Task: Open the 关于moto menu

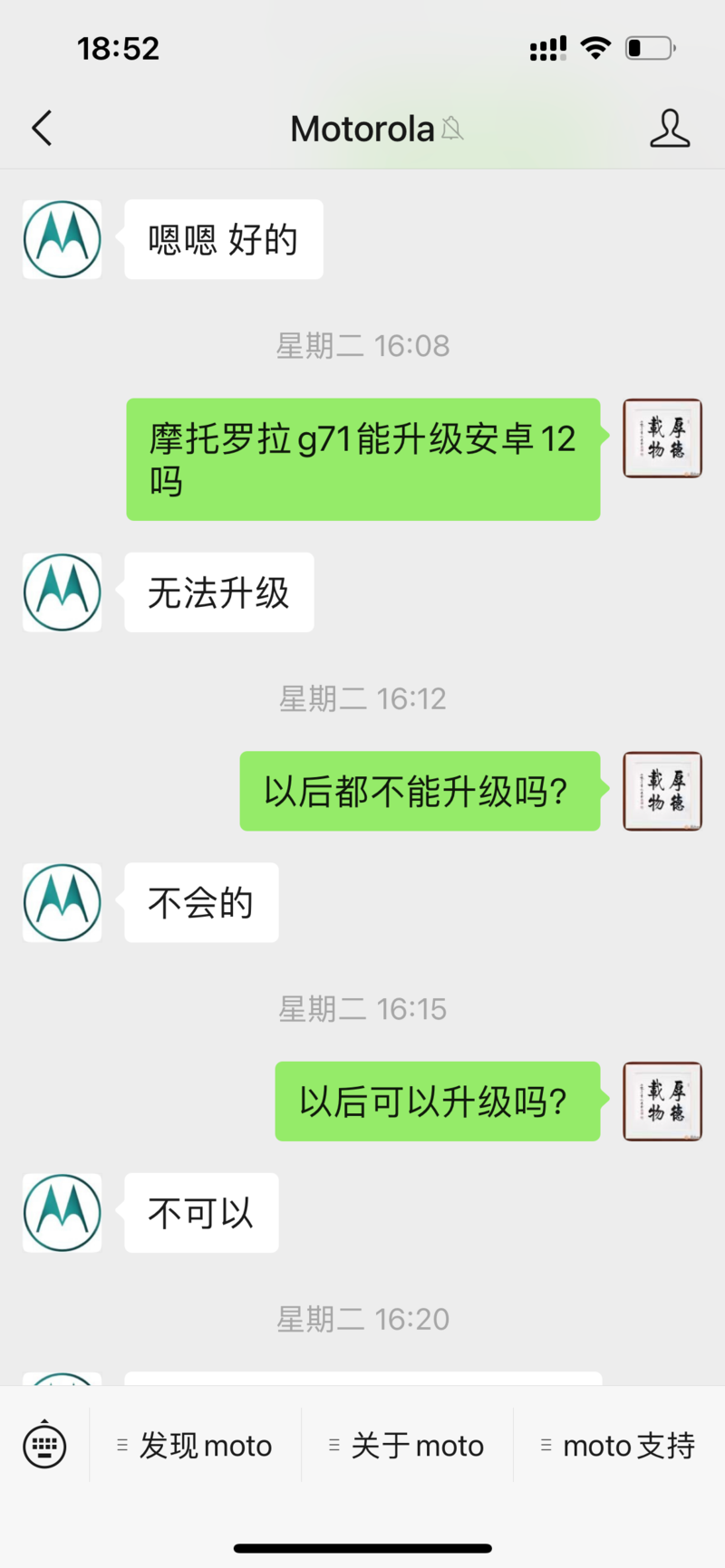Action: (x=407, y=1446)
